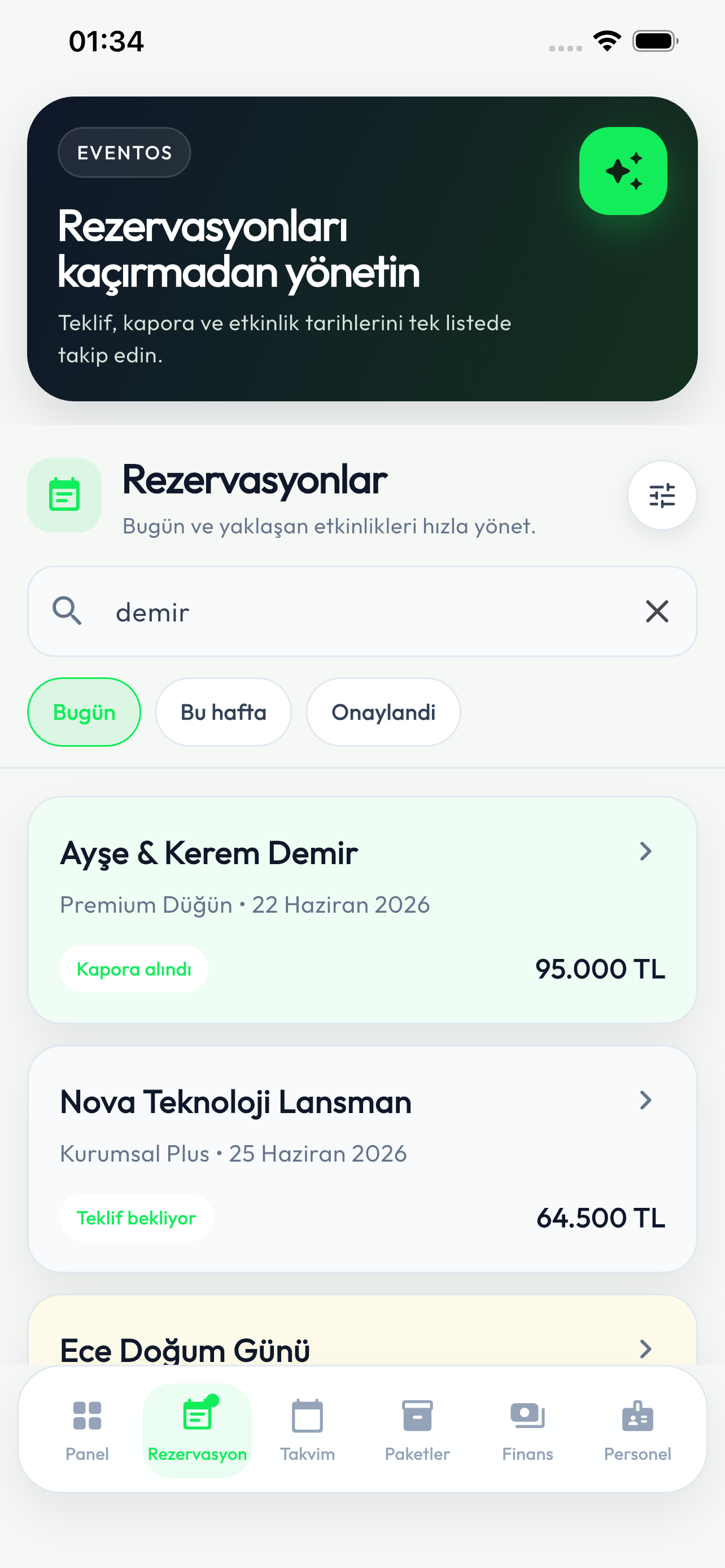Open the Takvim calendar icon
This screenshot has height=1568, width=725.
pyautogui.click(x=307, y=1415)
